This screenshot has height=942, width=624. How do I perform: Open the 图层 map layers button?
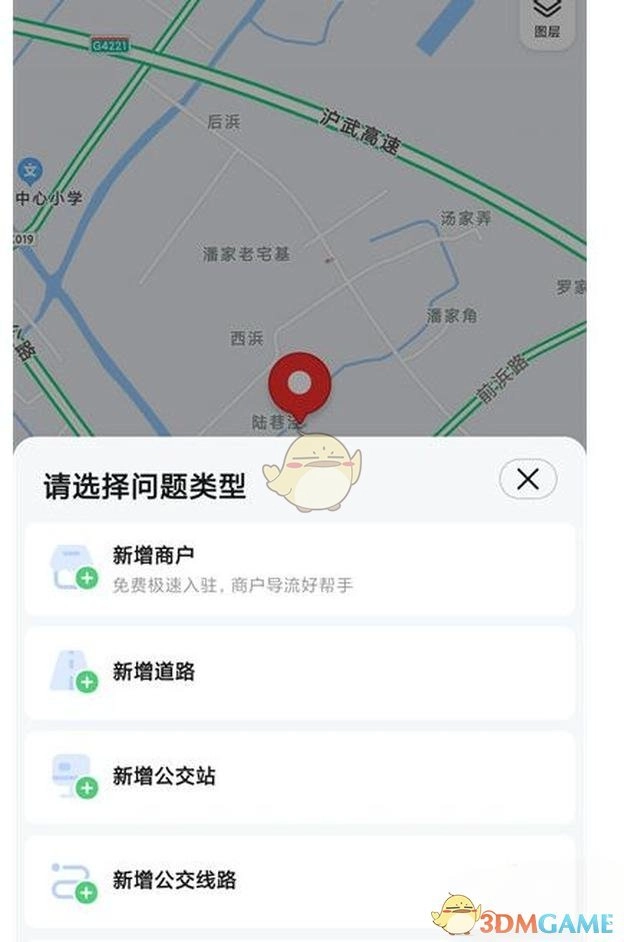pos(547,18)
